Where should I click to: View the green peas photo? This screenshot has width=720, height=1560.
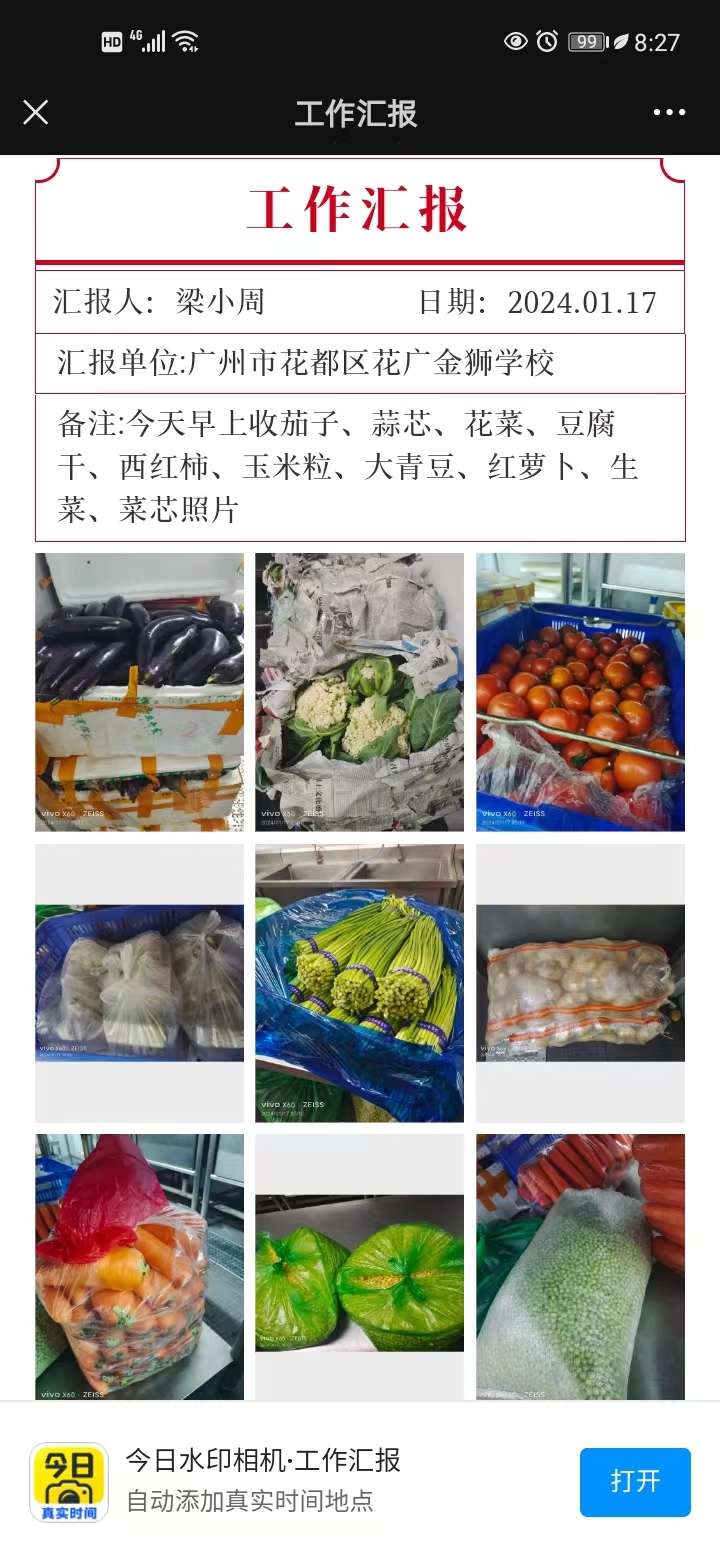tap(580, 1266)
